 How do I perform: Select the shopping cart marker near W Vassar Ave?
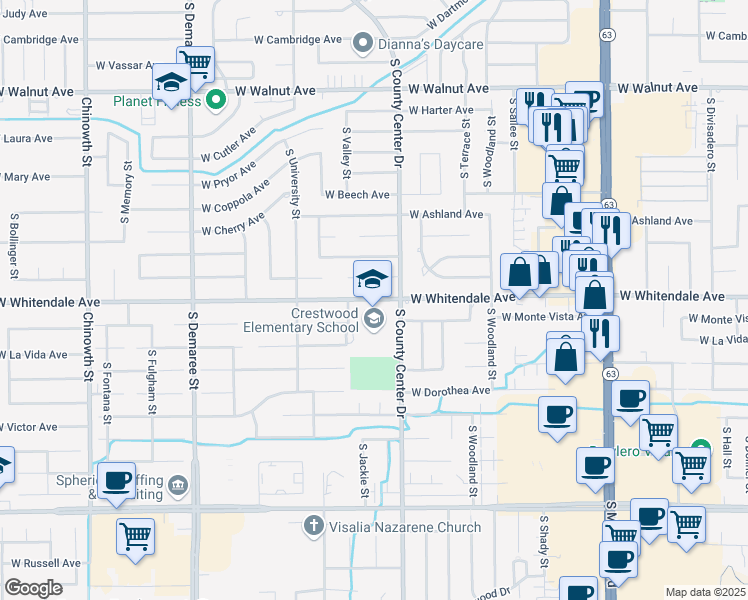[196, 65]
